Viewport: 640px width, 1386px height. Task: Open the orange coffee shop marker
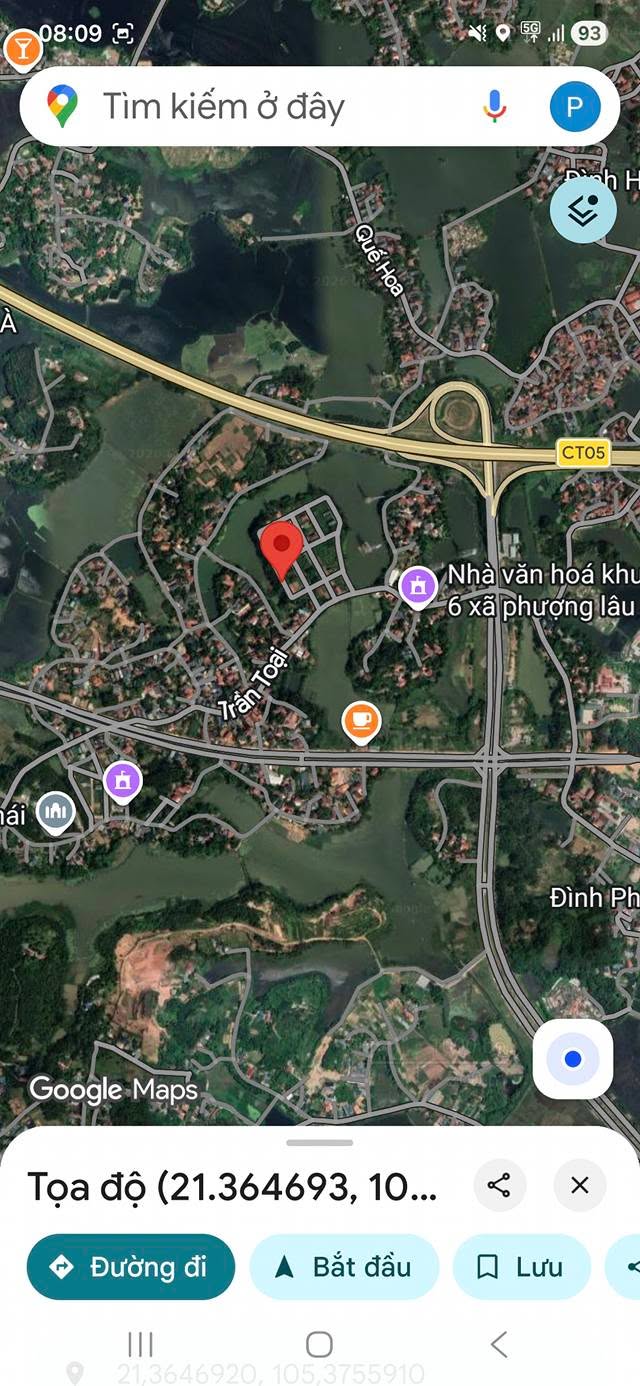coord(361,720)
